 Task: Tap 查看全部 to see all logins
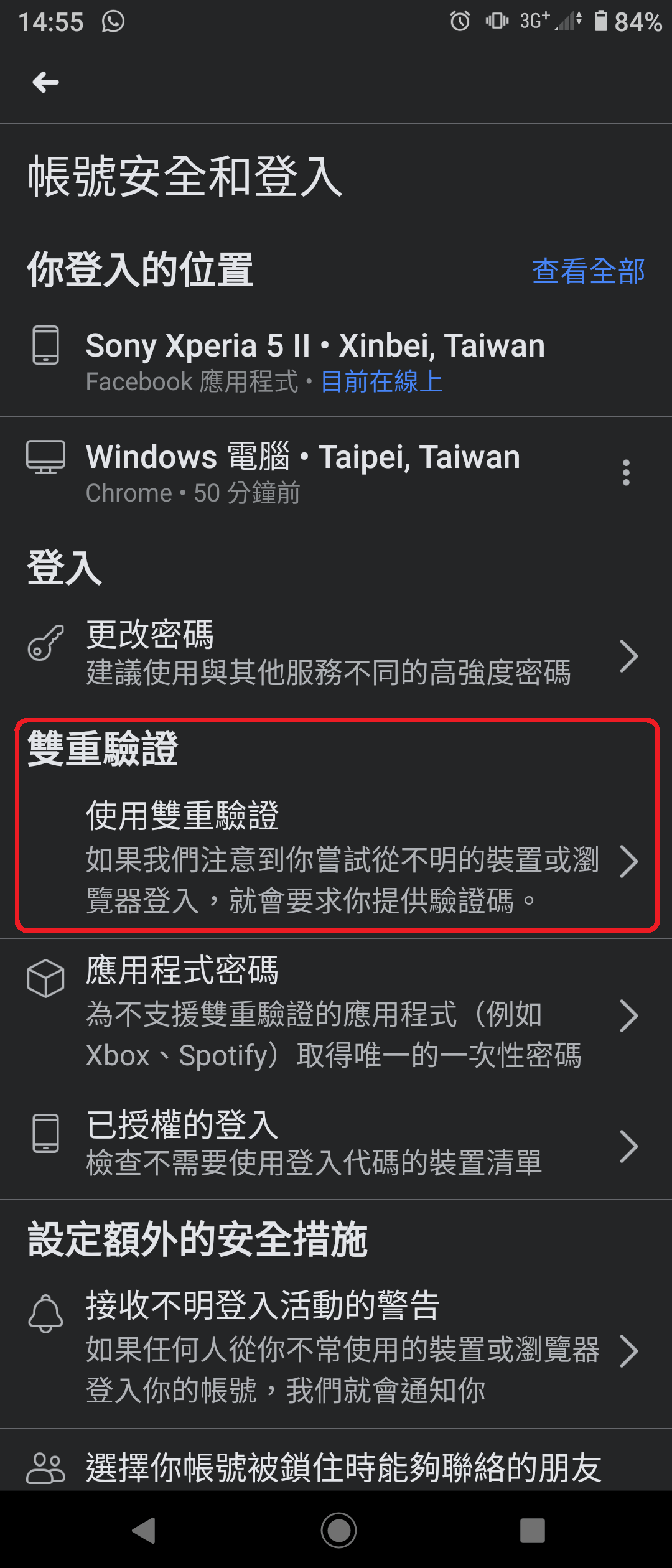coord(588,271)
